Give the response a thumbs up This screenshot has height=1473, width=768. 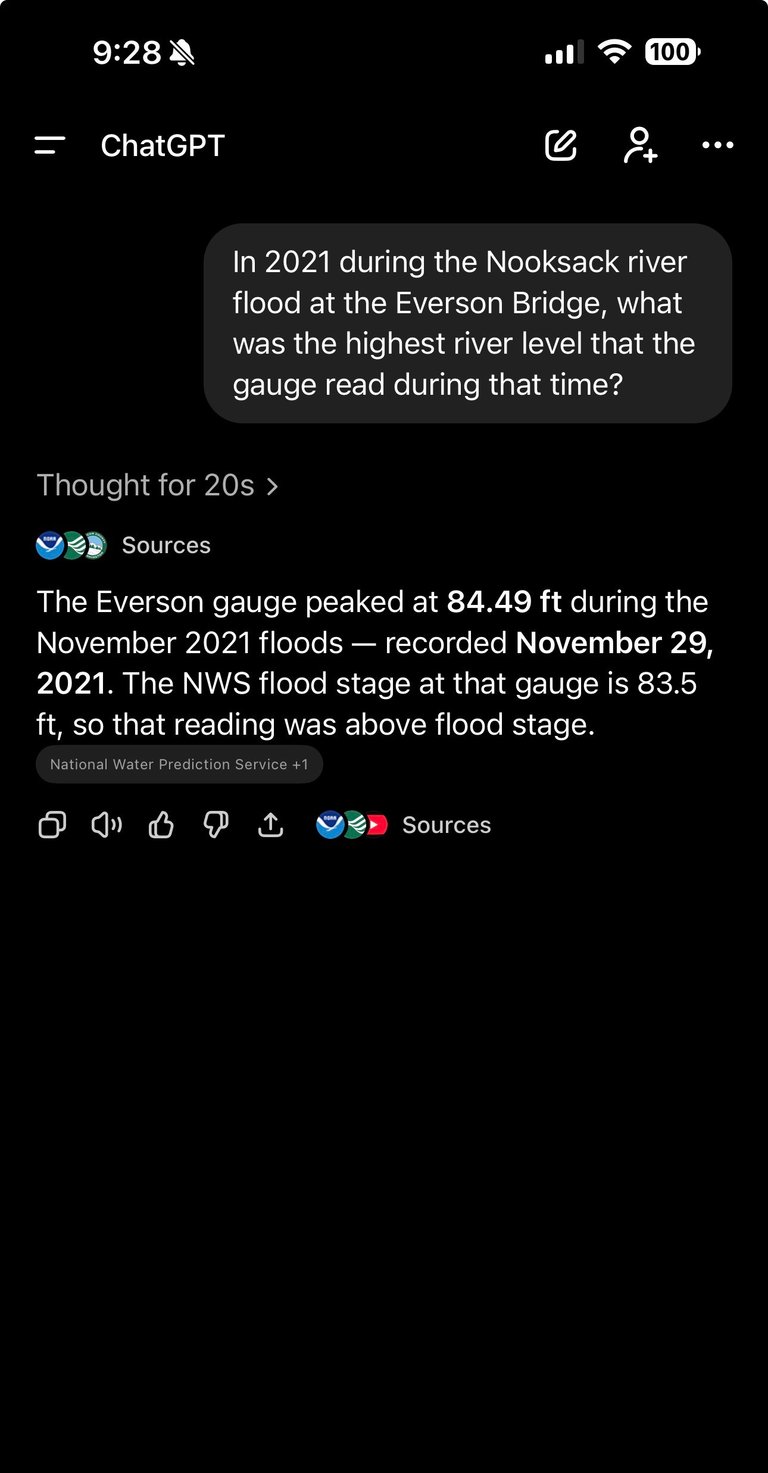[161, 825]
